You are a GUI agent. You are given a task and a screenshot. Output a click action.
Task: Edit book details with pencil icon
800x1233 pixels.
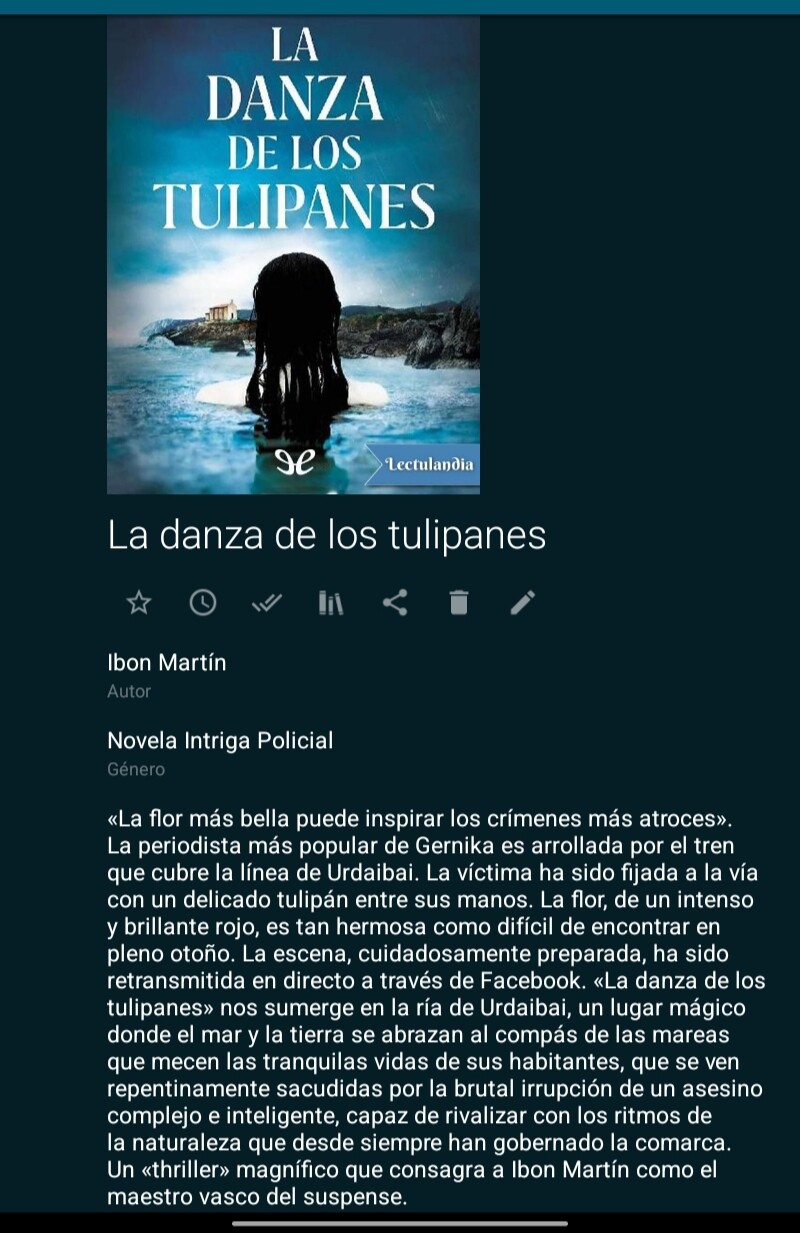point(523,602)
